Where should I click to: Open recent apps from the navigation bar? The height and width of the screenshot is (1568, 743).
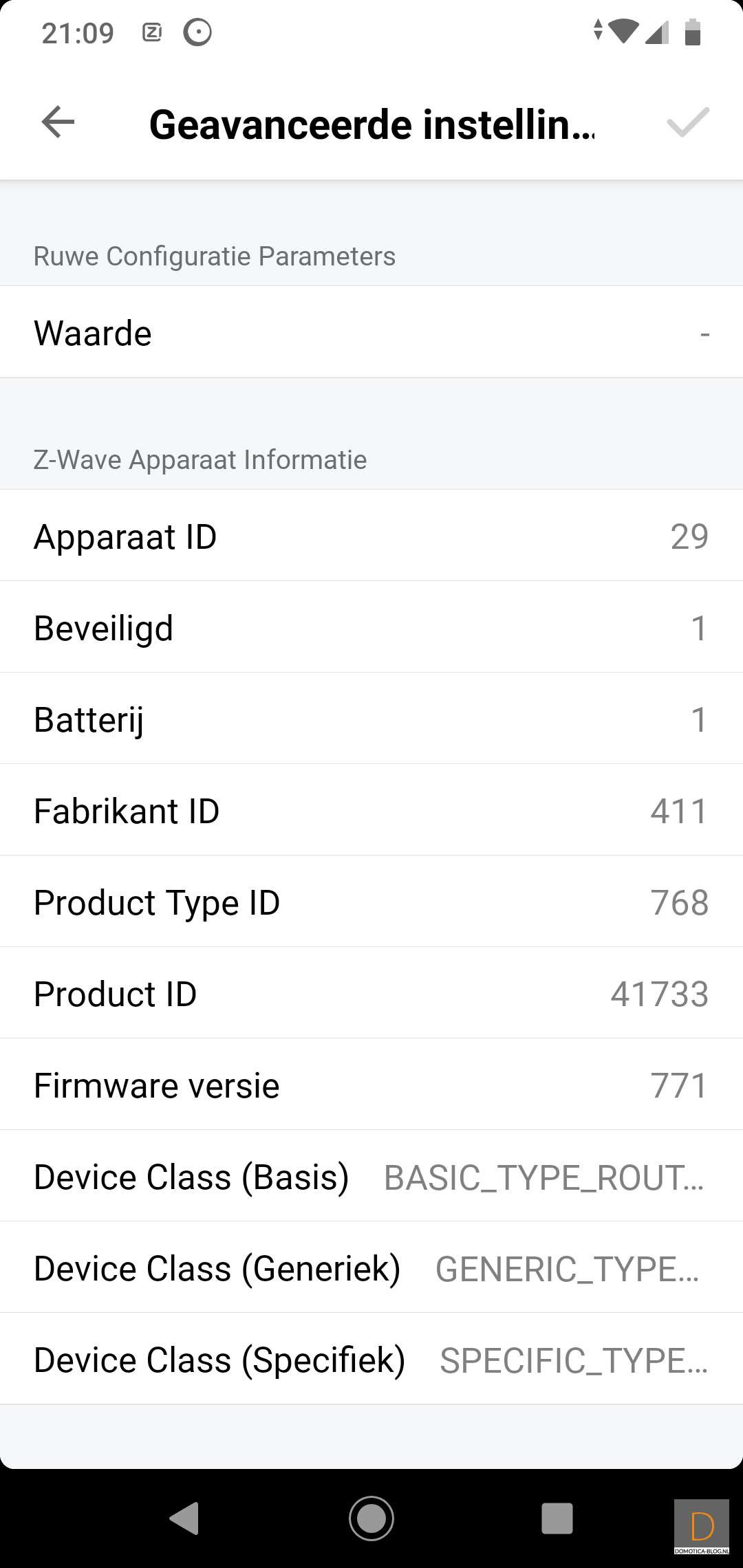(x=557, y=1518)
